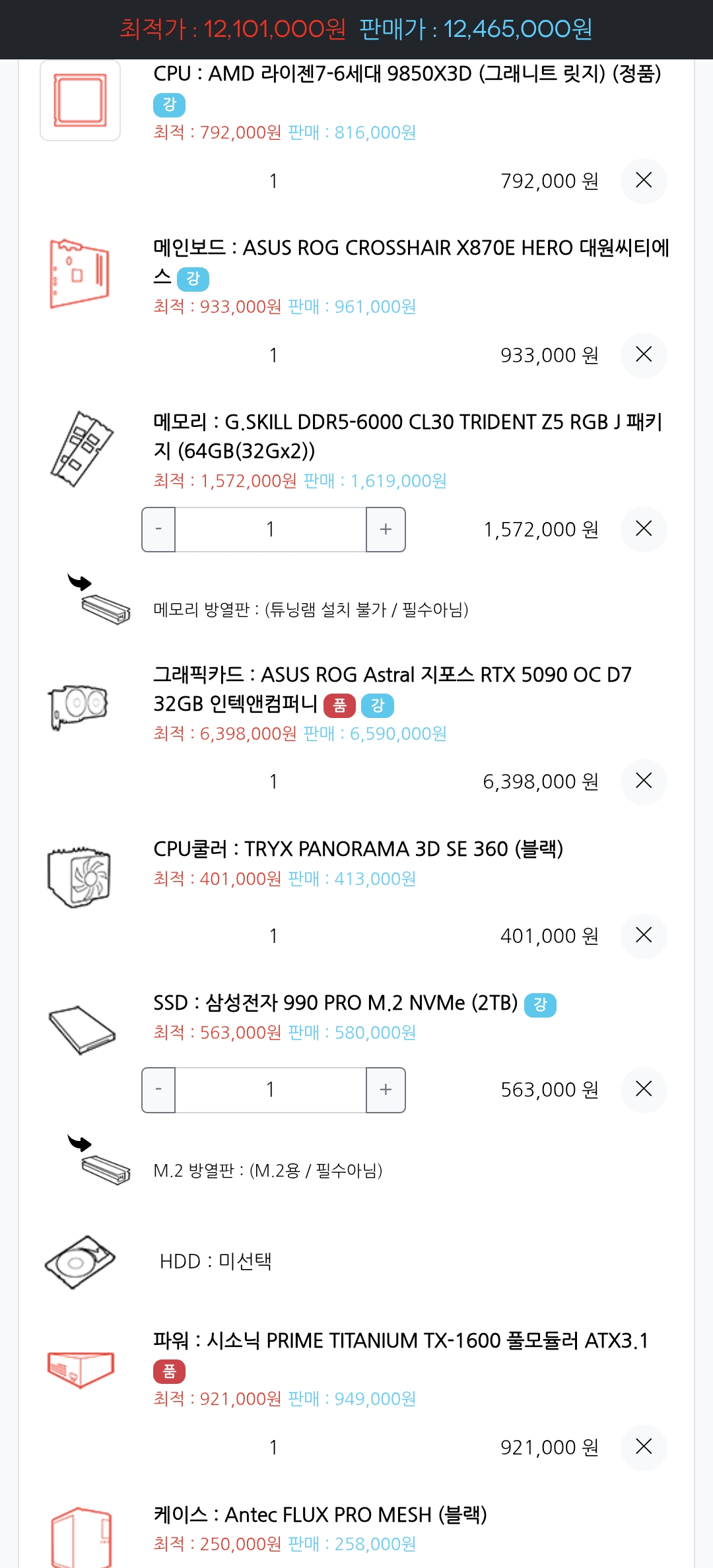Screen dimensions: 713x1568
Task: Remove the ASUS ROG CROSSHAIR mainboard
Action: point(643,354)
